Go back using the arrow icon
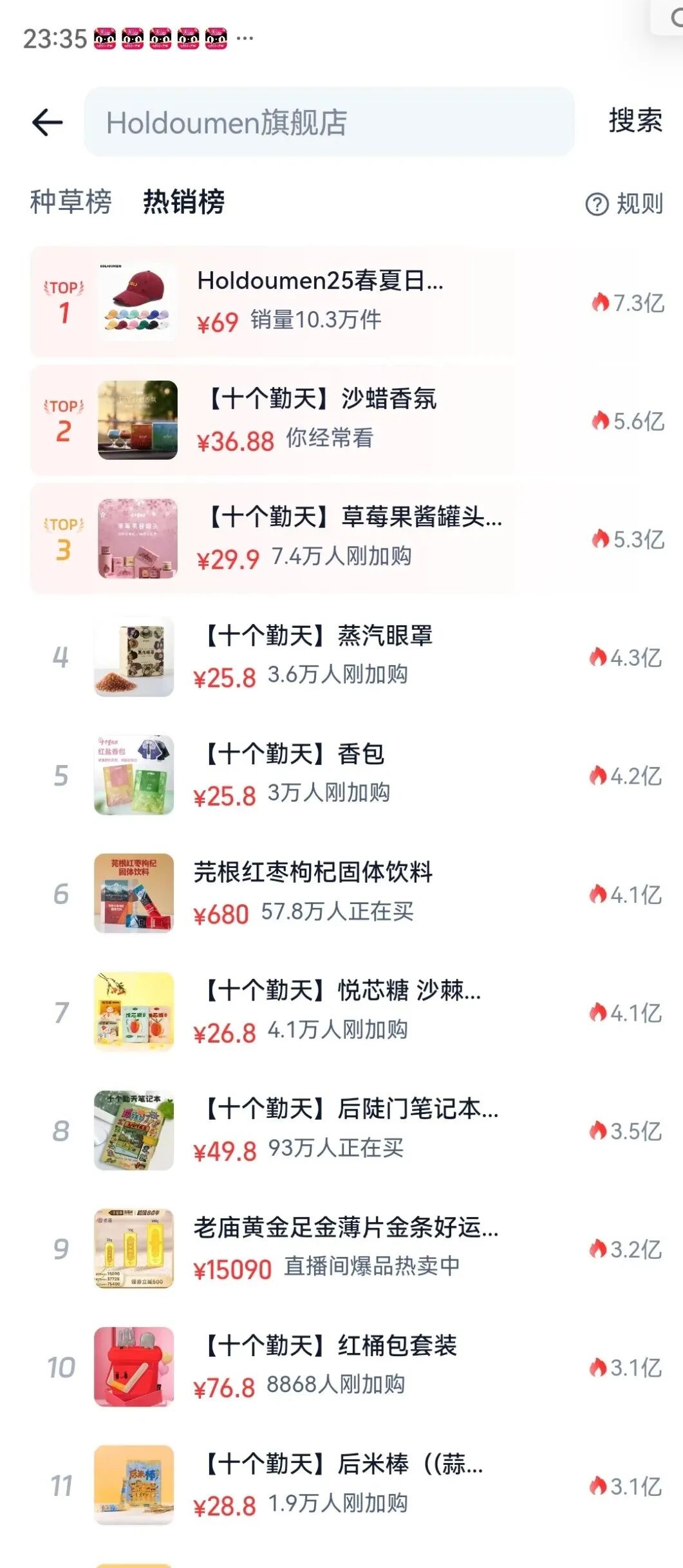Image resolution: width=683 pixels, height=1568 pixels. [48, 122]
